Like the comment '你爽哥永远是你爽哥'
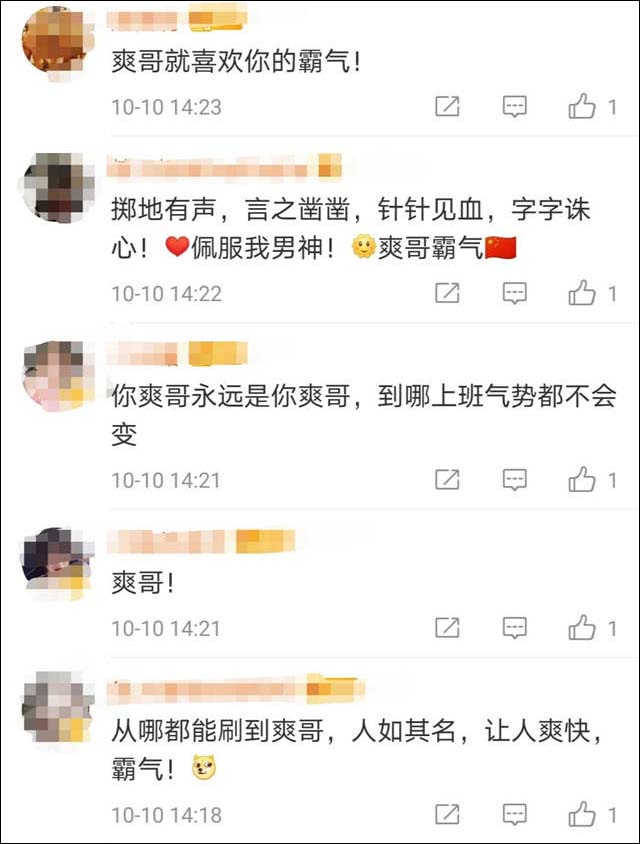Screen dimensions: 640x844 582,480
